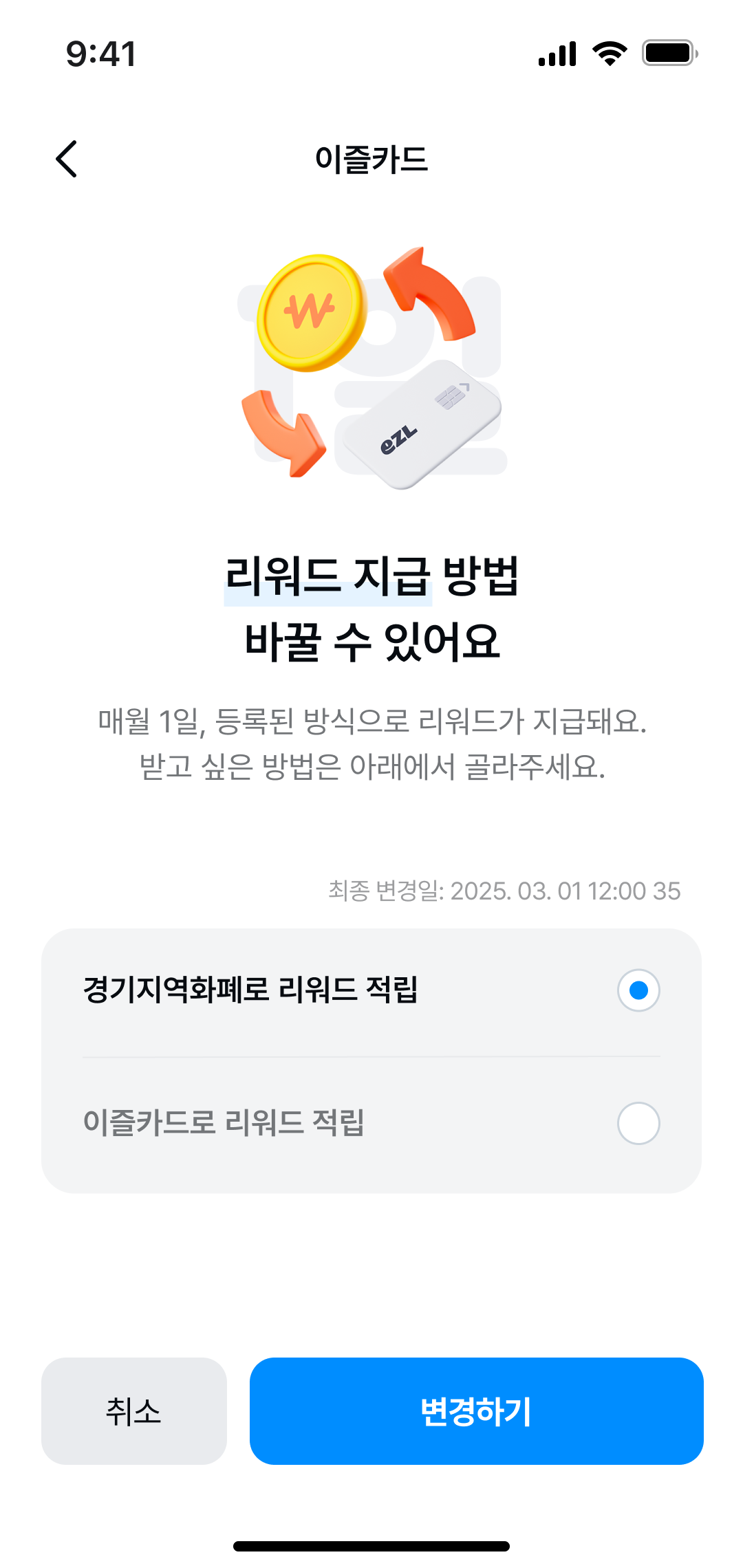This screenshot has width=743, height=1568.
Task: Tap the back arrow to leave 이즐카드 screen
Action: coord(67,158)
